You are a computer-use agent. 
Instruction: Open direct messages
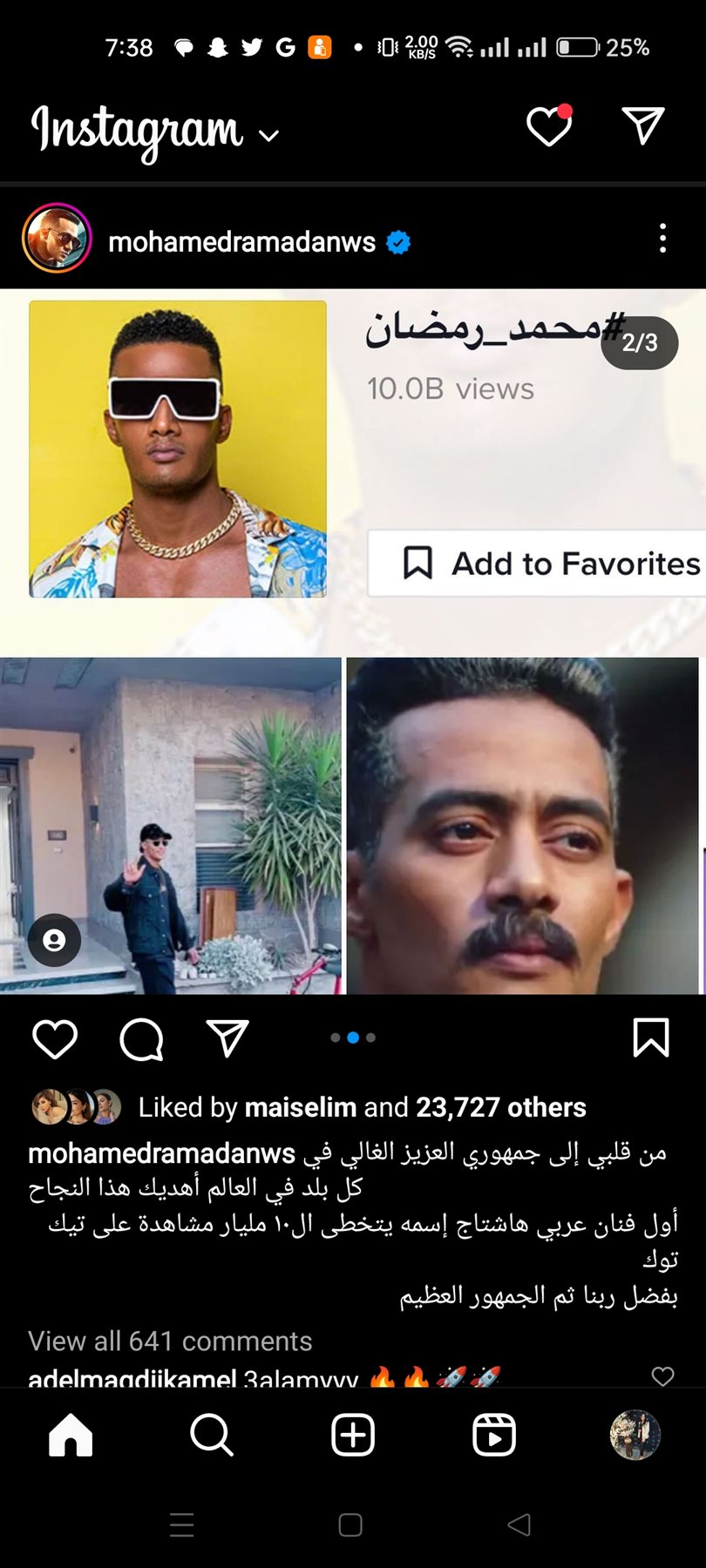pyautogui.click(x=643, y=126)
